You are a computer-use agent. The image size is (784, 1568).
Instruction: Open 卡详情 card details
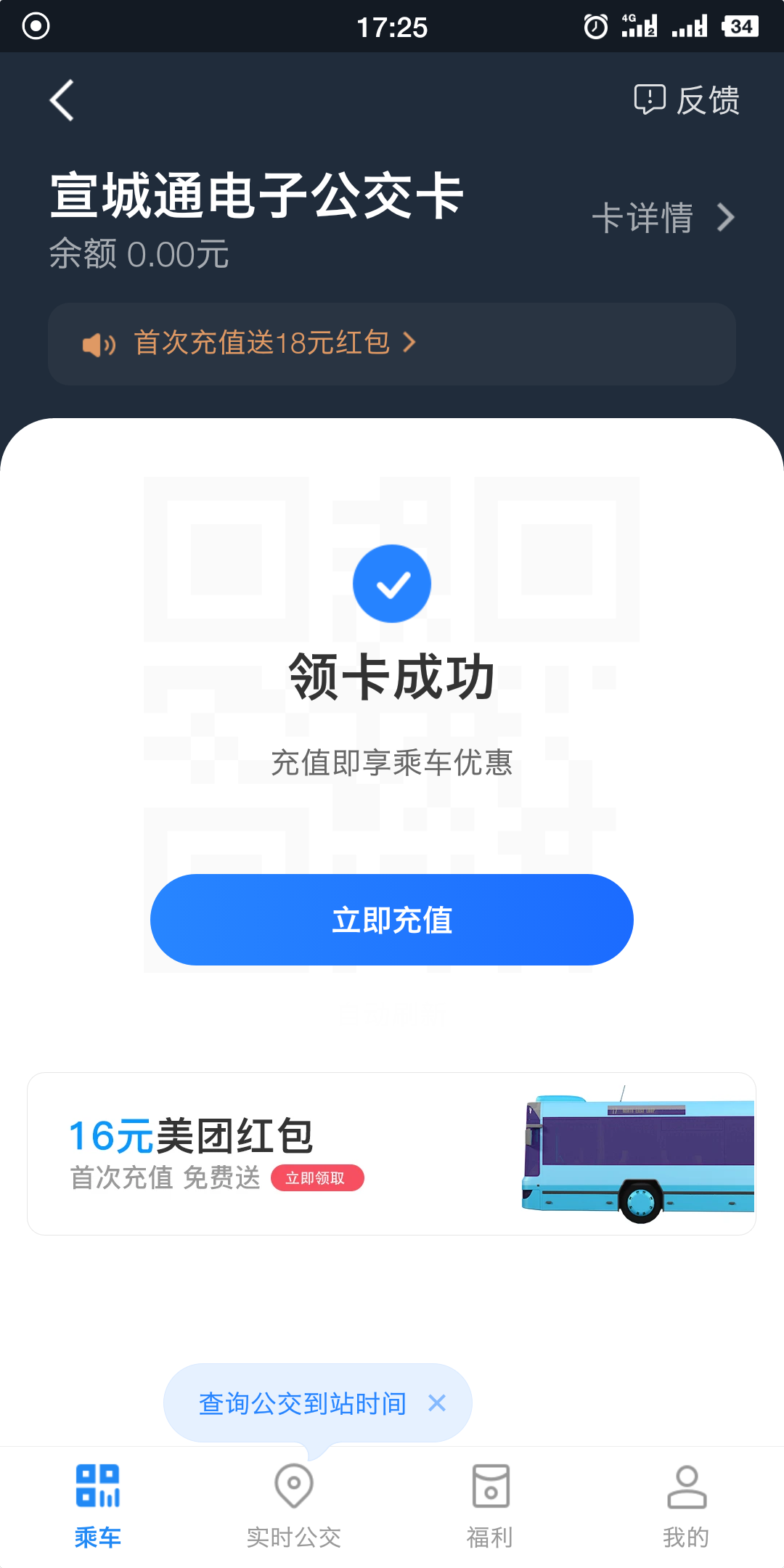click(x=663, y=218)
